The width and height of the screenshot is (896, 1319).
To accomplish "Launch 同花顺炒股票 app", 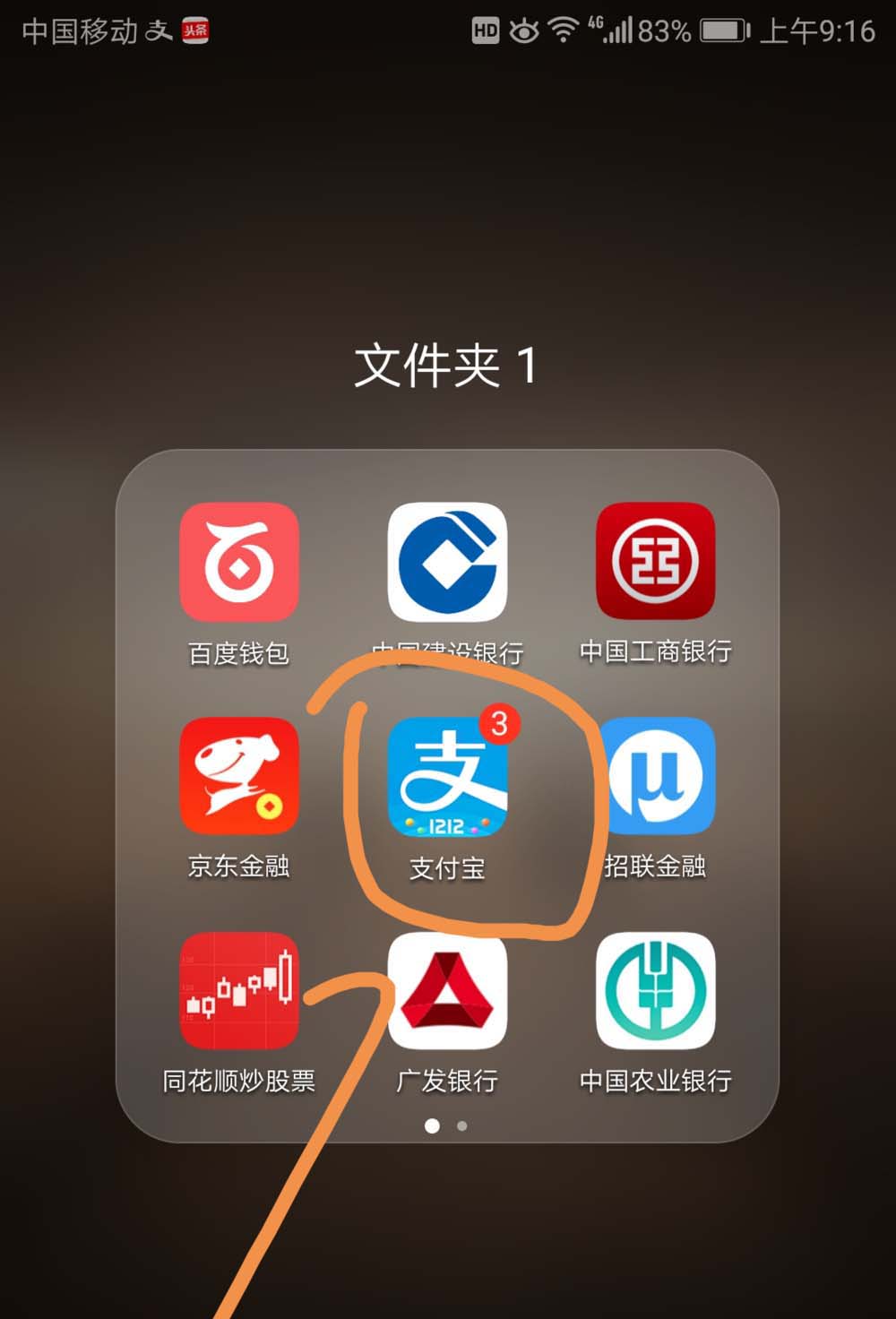I will pyautogui.click(x=238, y=991).
